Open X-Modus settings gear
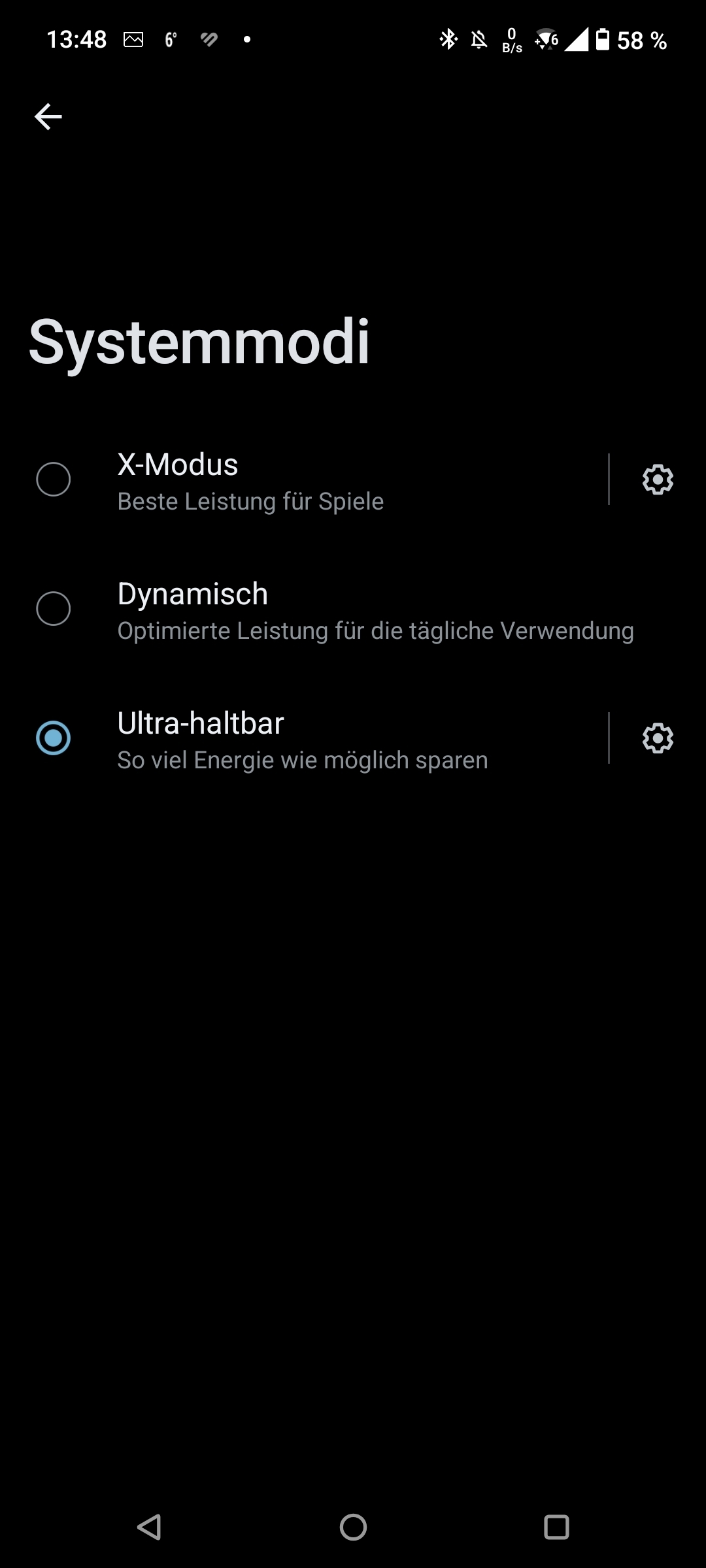This screenshot has width=706, height=1568. tap(658, 480)
